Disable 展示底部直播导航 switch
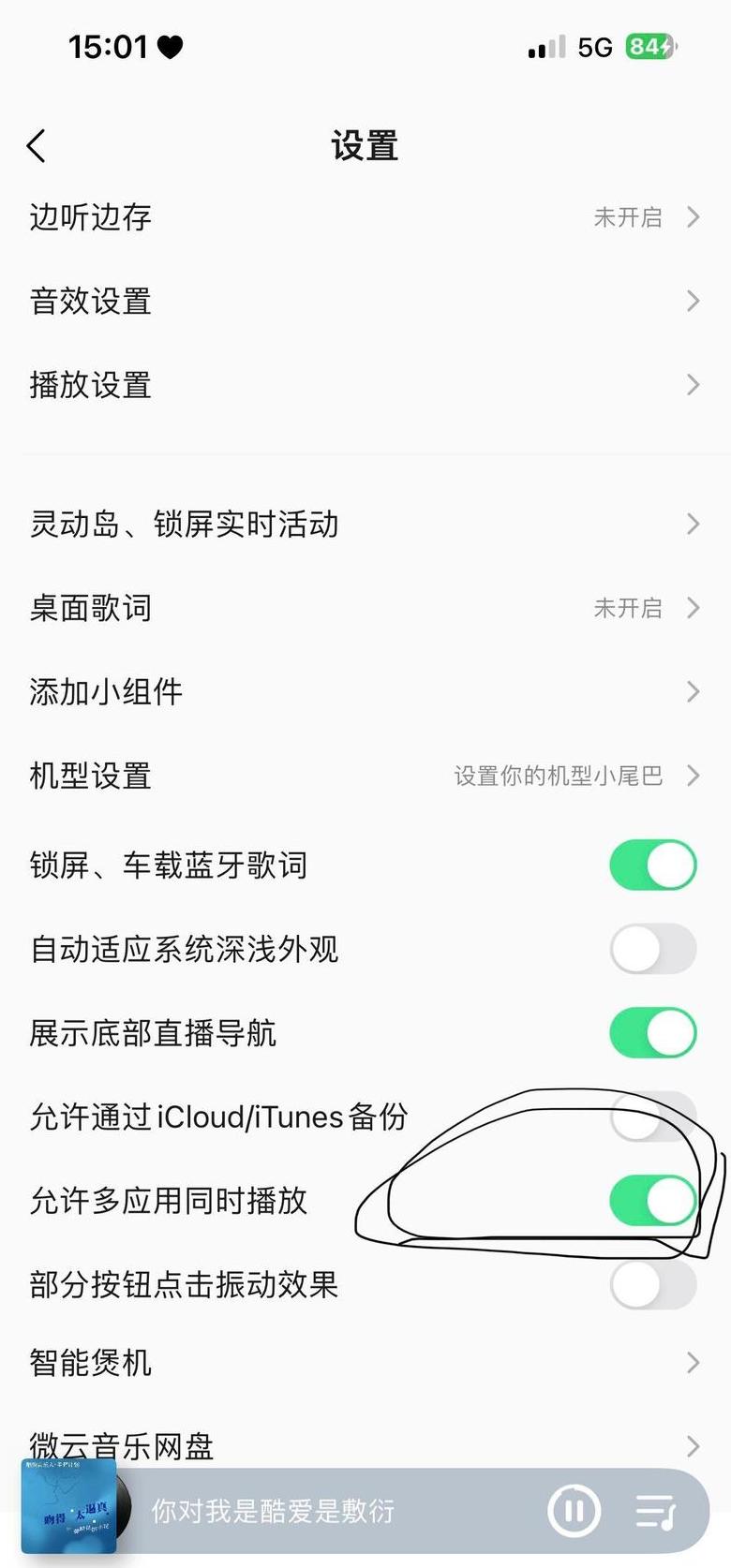 coord(652,1033)
